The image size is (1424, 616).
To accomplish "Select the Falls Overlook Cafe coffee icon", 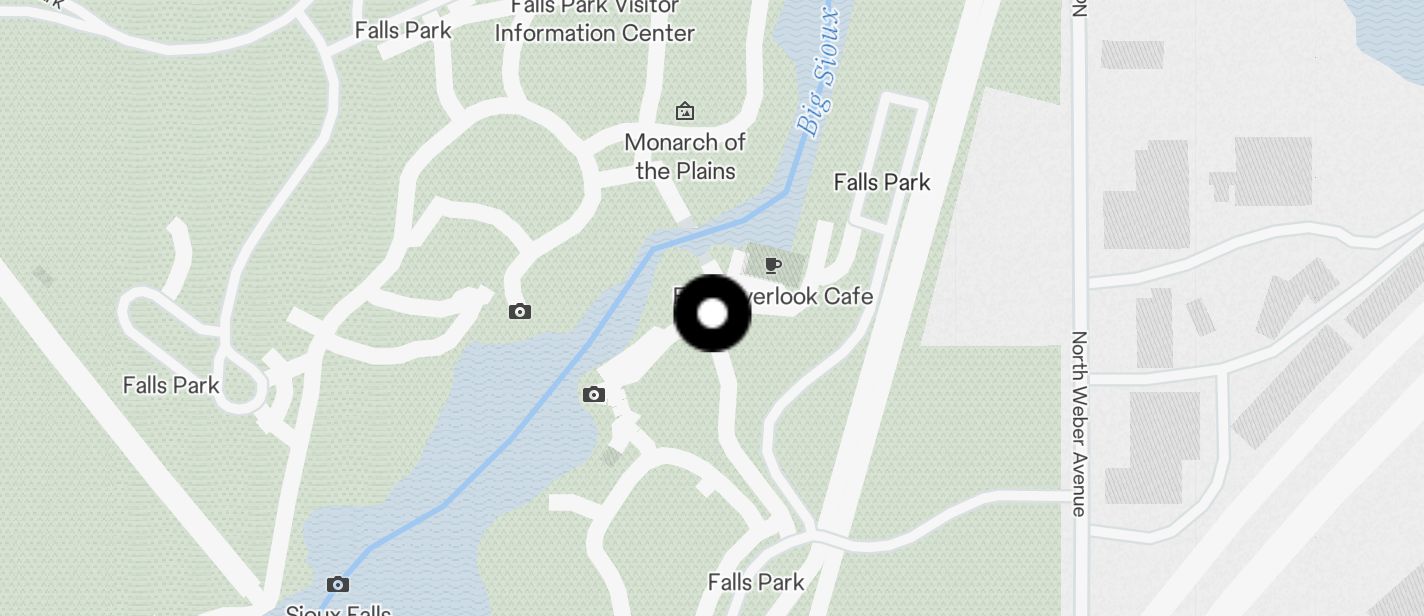I will (x=772, y=265).
